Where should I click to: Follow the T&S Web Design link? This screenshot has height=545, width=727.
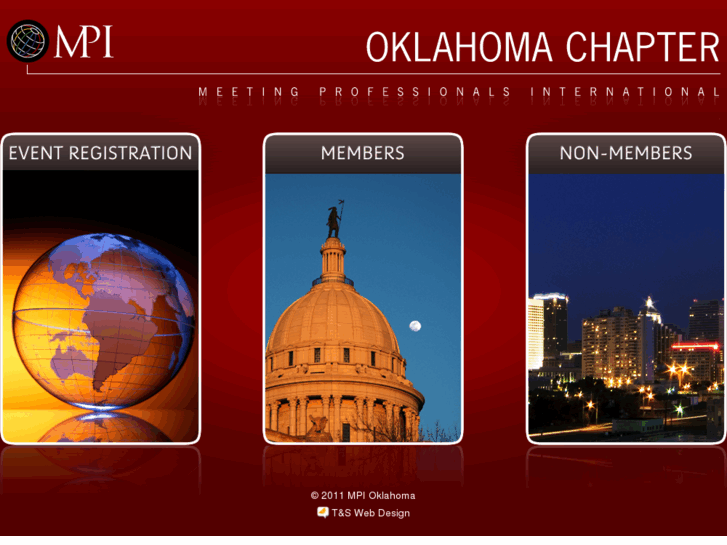click(x=370, y=513)
